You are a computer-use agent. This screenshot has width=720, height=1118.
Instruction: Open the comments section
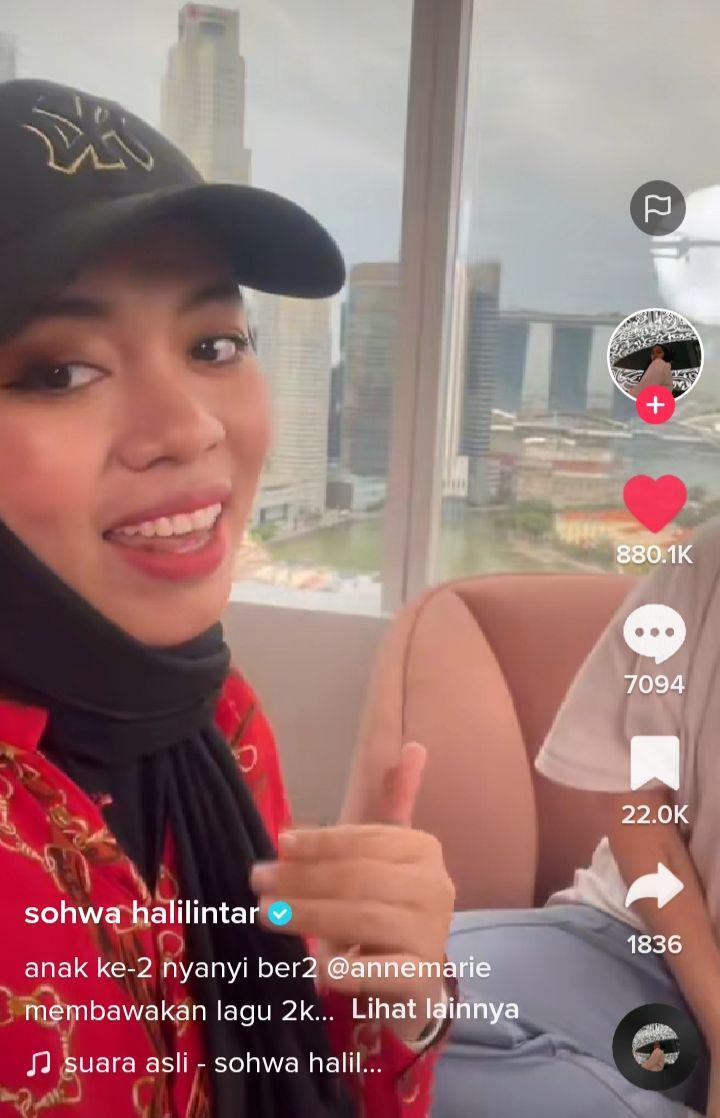[x=655, y=635]
